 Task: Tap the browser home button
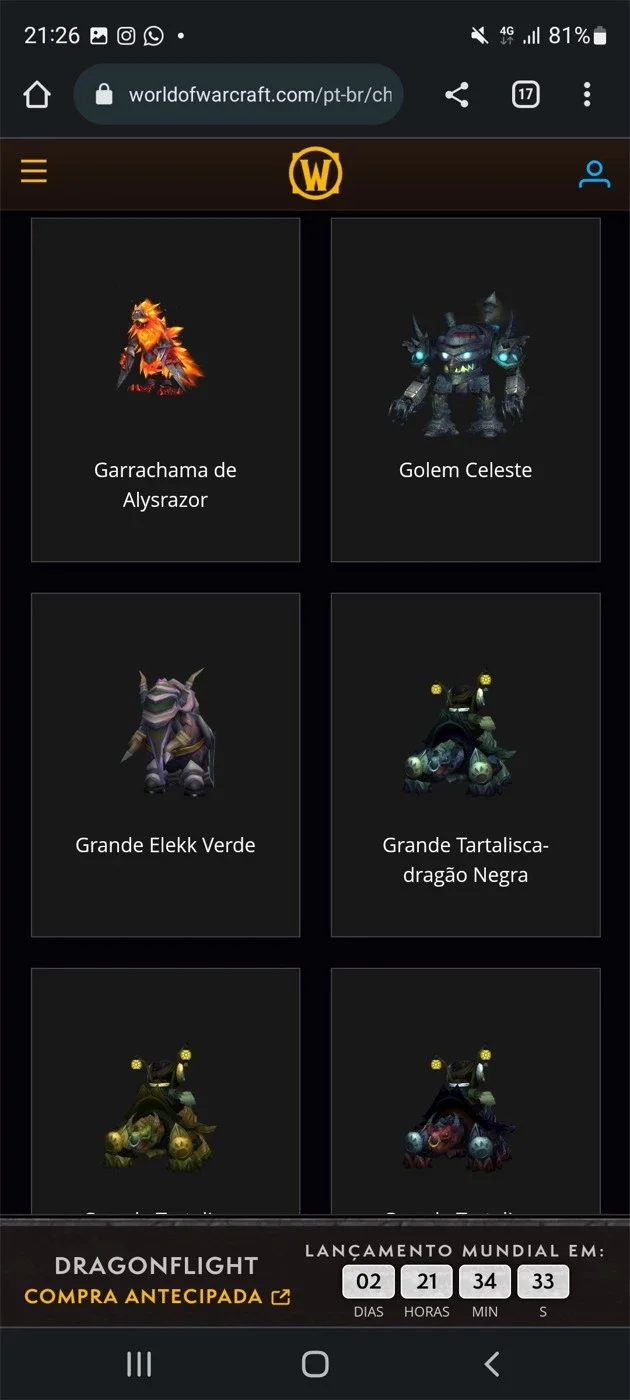coord(37,95)
